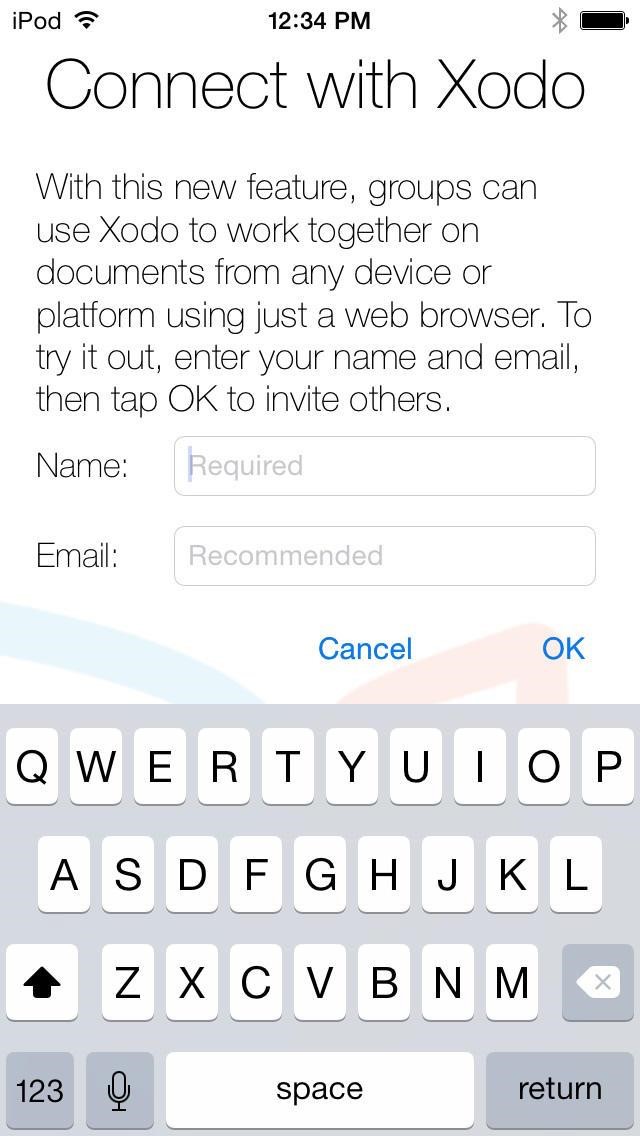The width and height of the screenshot is (640, 1136).
Task: Activate the microphone dictation key
Action: [119, 1089]
